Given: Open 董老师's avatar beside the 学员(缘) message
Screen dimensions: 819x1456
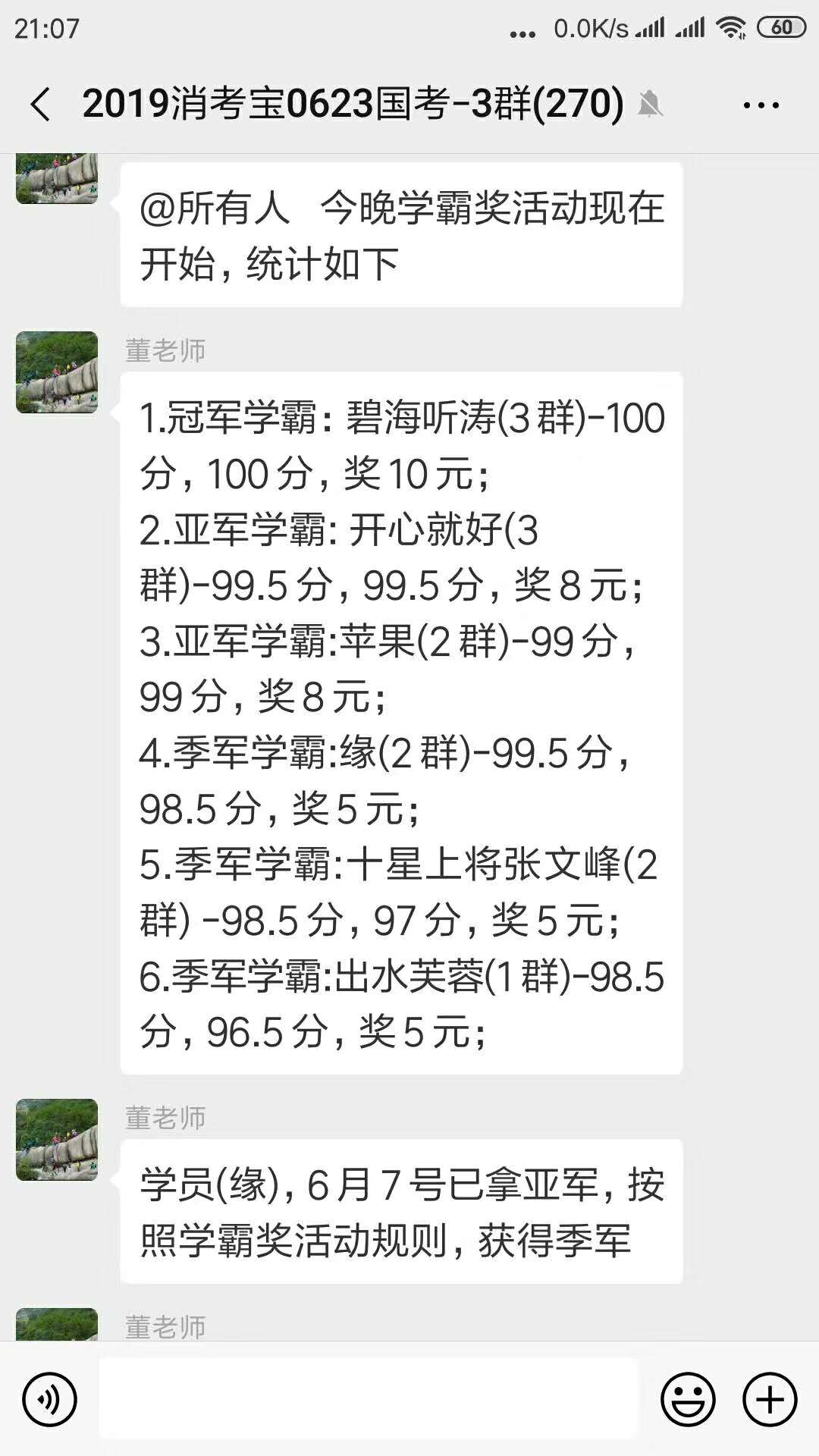Looking at the screenshot, I should coord(57,1139).
